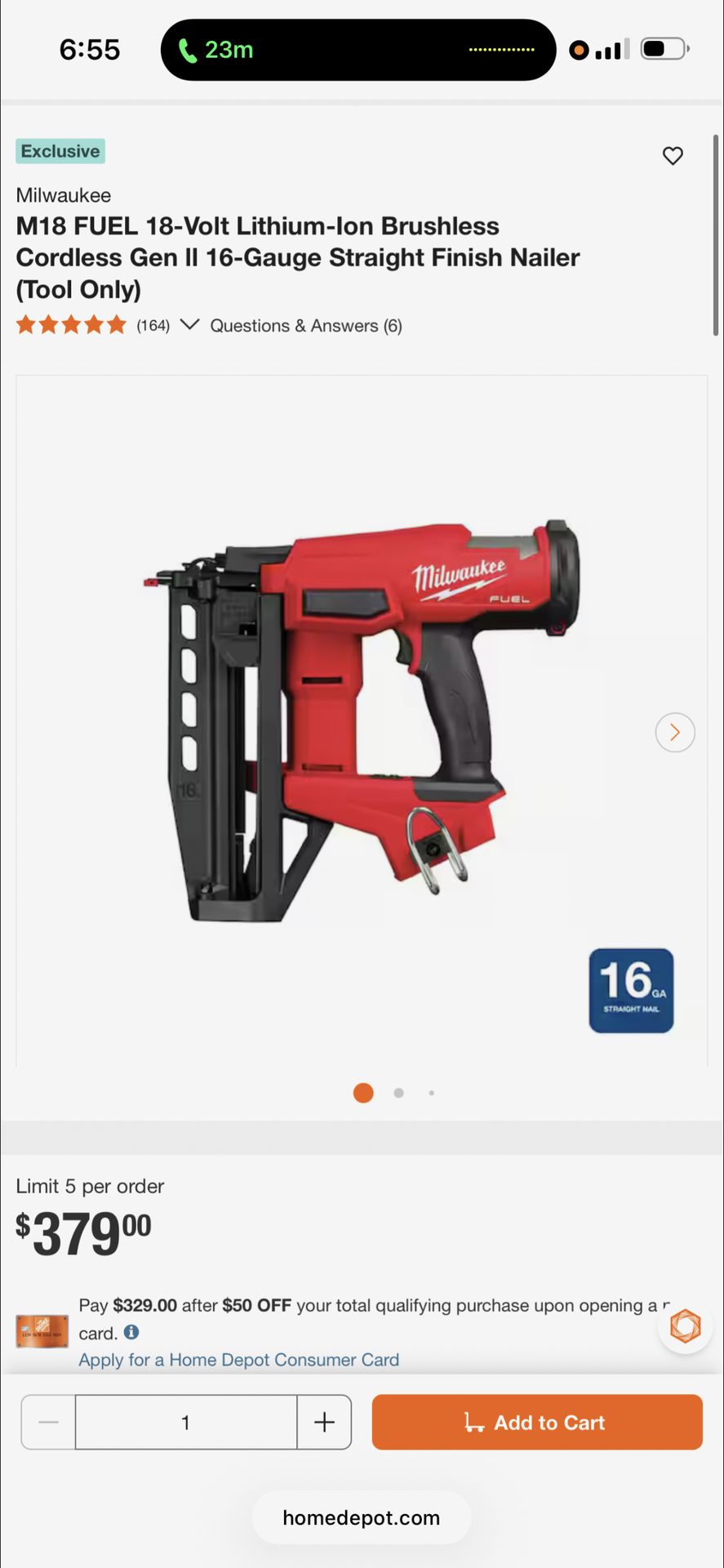The height and width of the screenshot is (1568, 724).
Task: Add to Cart
Action: (x=537, y=1423)
